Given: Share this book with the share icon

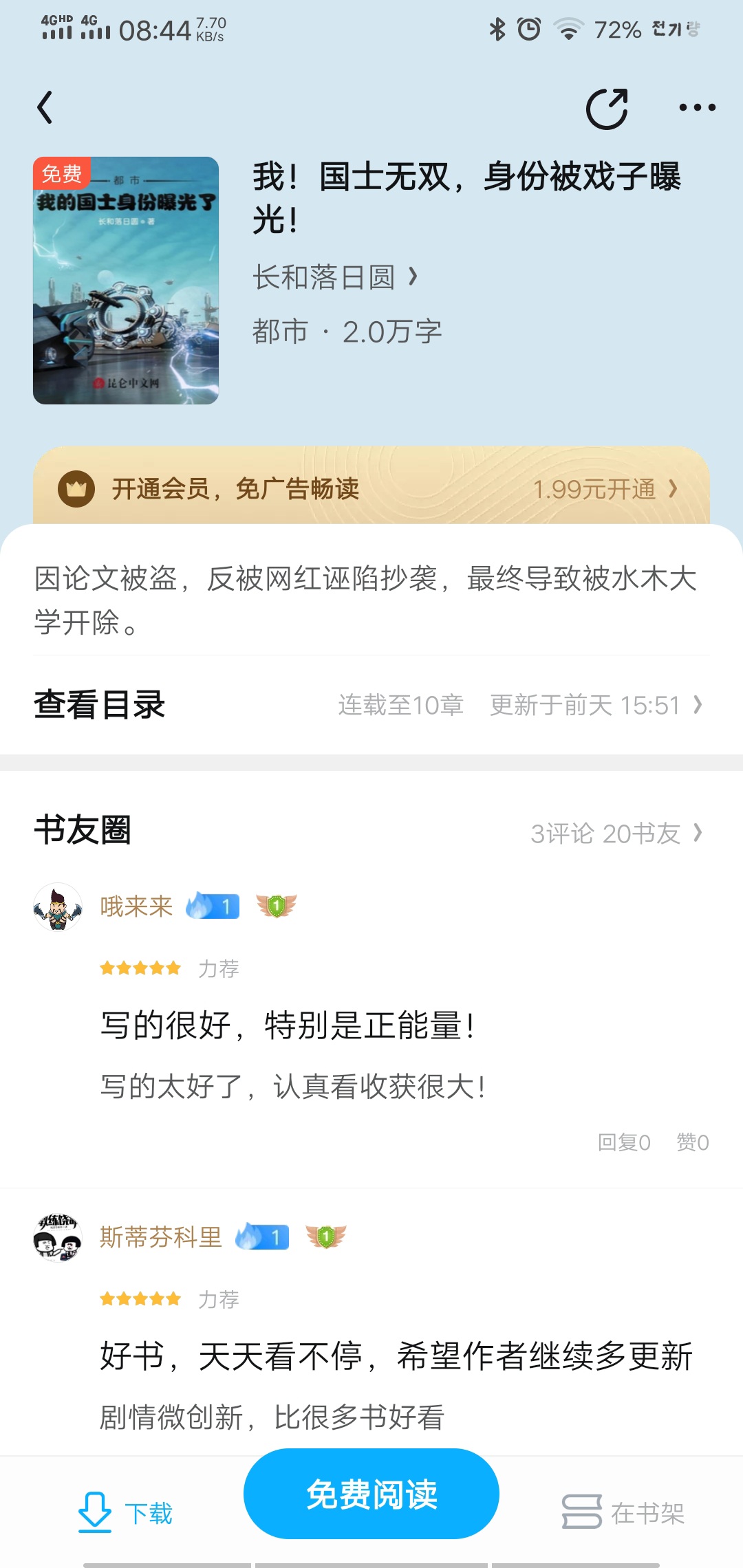Looking at the screenshot, I should pos(607,108).
